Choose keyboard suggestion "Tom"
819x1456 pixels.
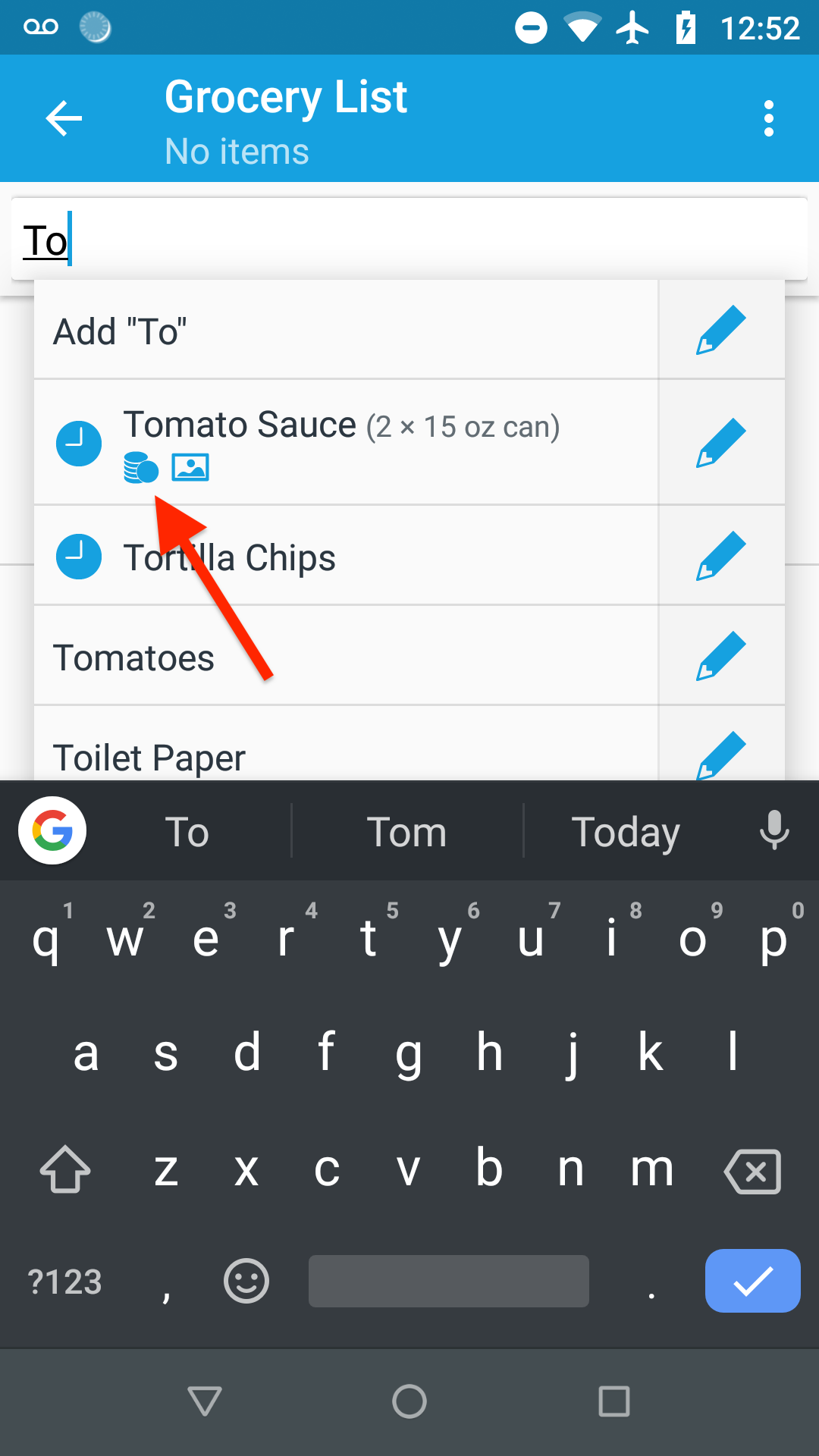407,832
